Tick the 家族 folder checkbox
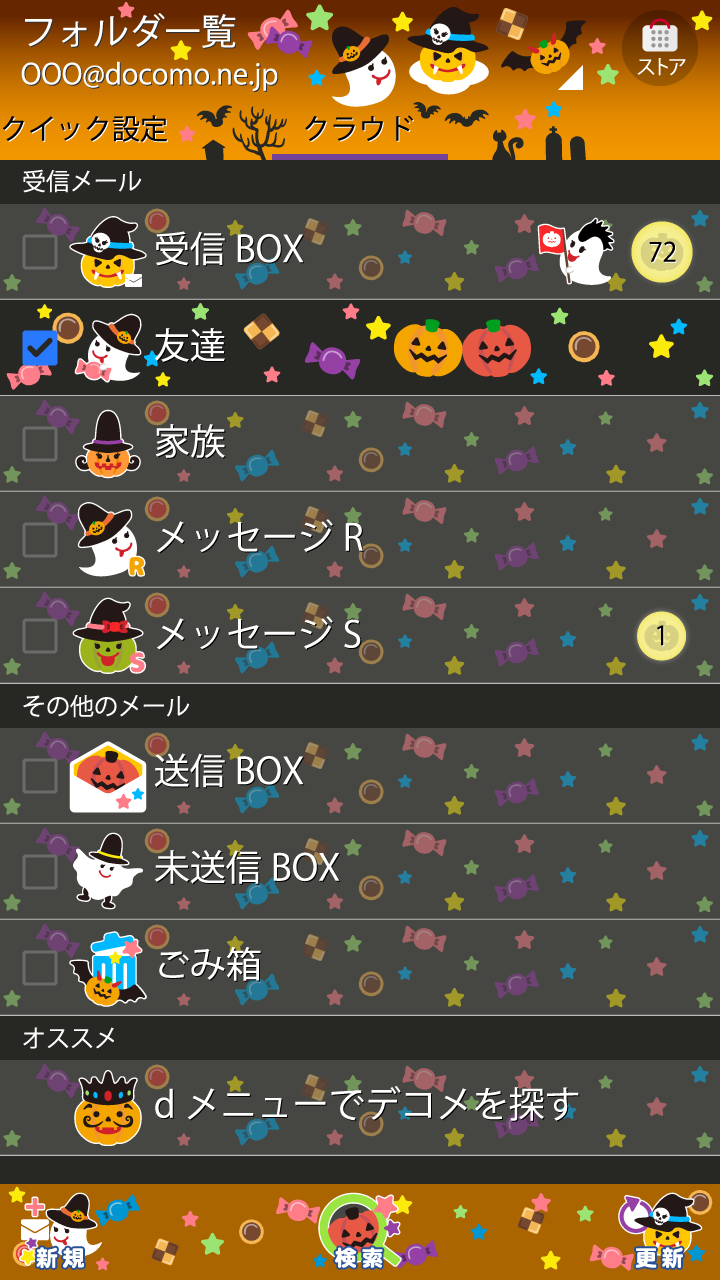 point(40,443)
